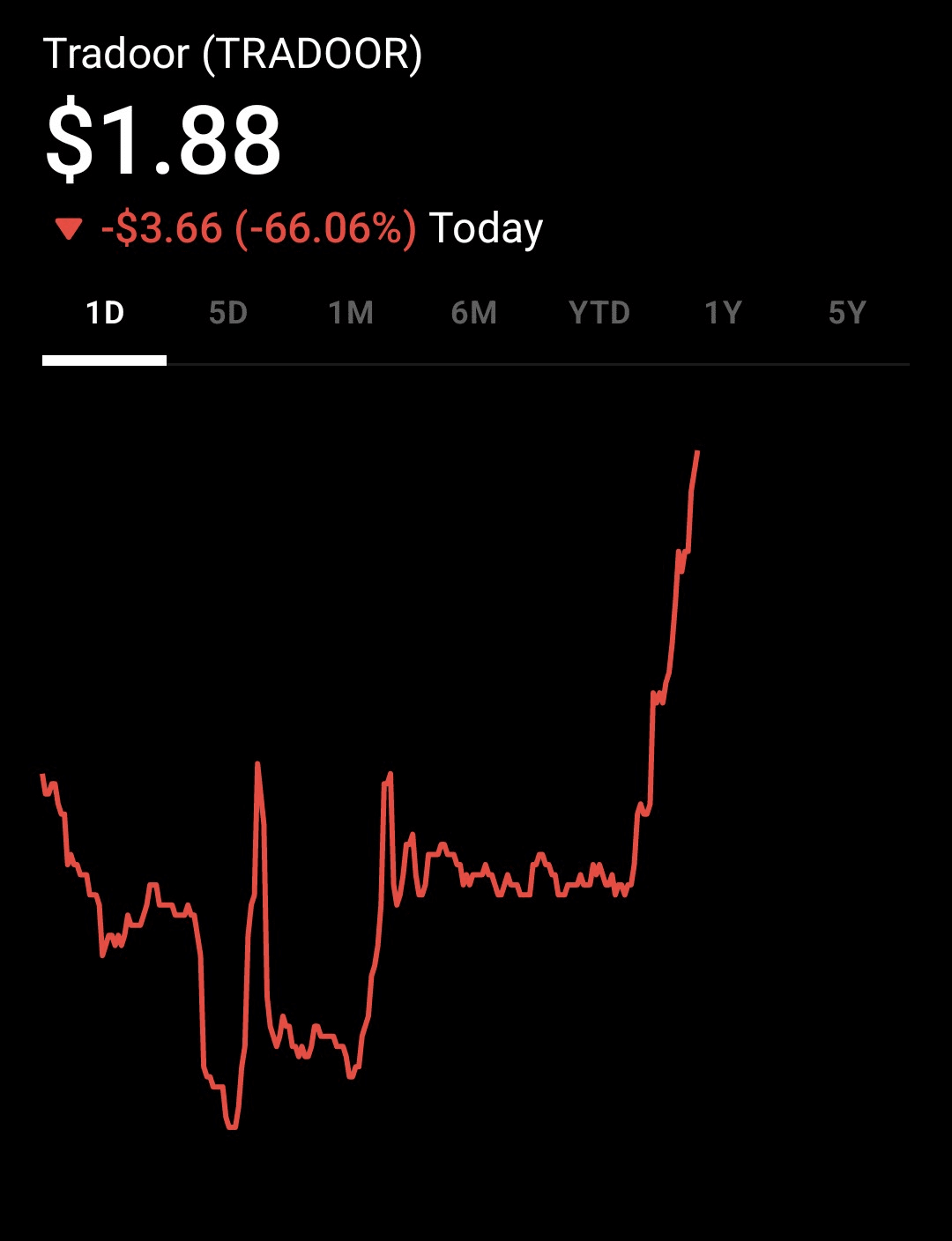Display the 5Y price chart
This screenshot has width=952, height=1241.
point(847,313)
